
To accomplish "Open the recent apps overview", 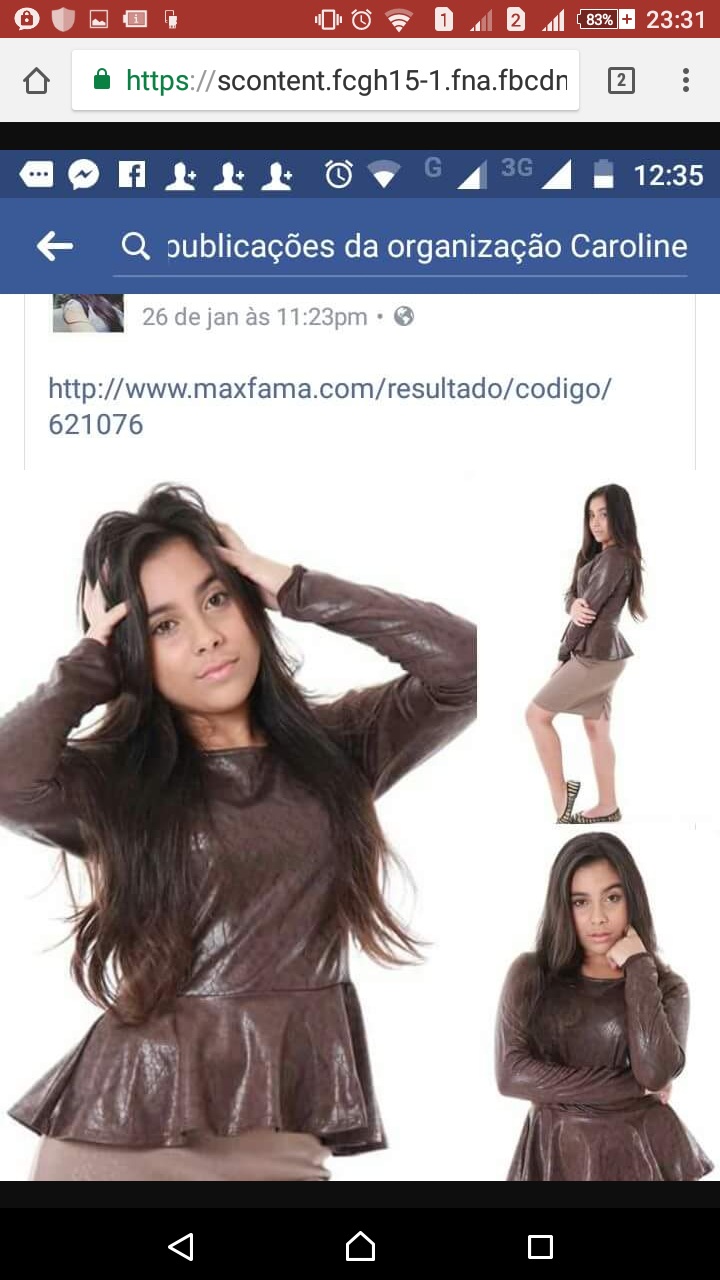I will point(540,1246).
